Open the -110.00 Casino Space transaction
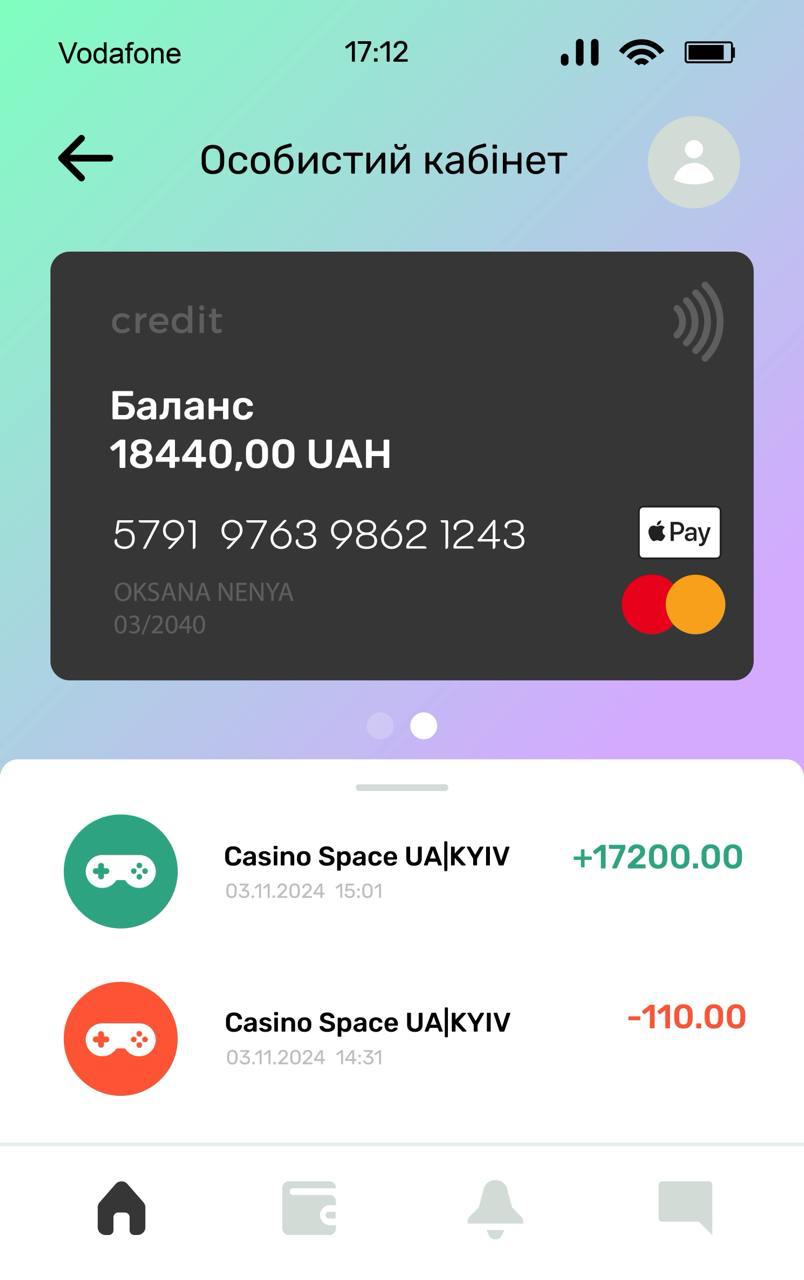Screen dimensions: 804x1280 402,1038
